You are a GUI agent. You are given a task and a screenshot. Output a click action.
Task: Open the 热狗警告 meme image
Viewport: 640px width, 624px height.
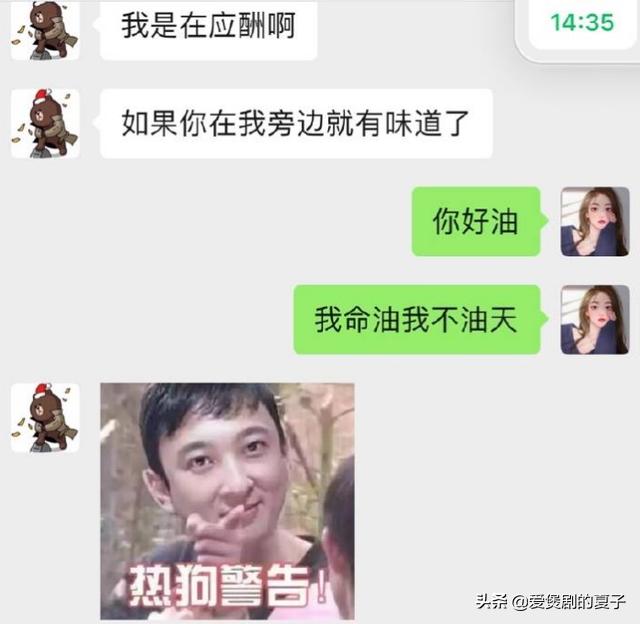pyautogui.click(x=227, y=500)
